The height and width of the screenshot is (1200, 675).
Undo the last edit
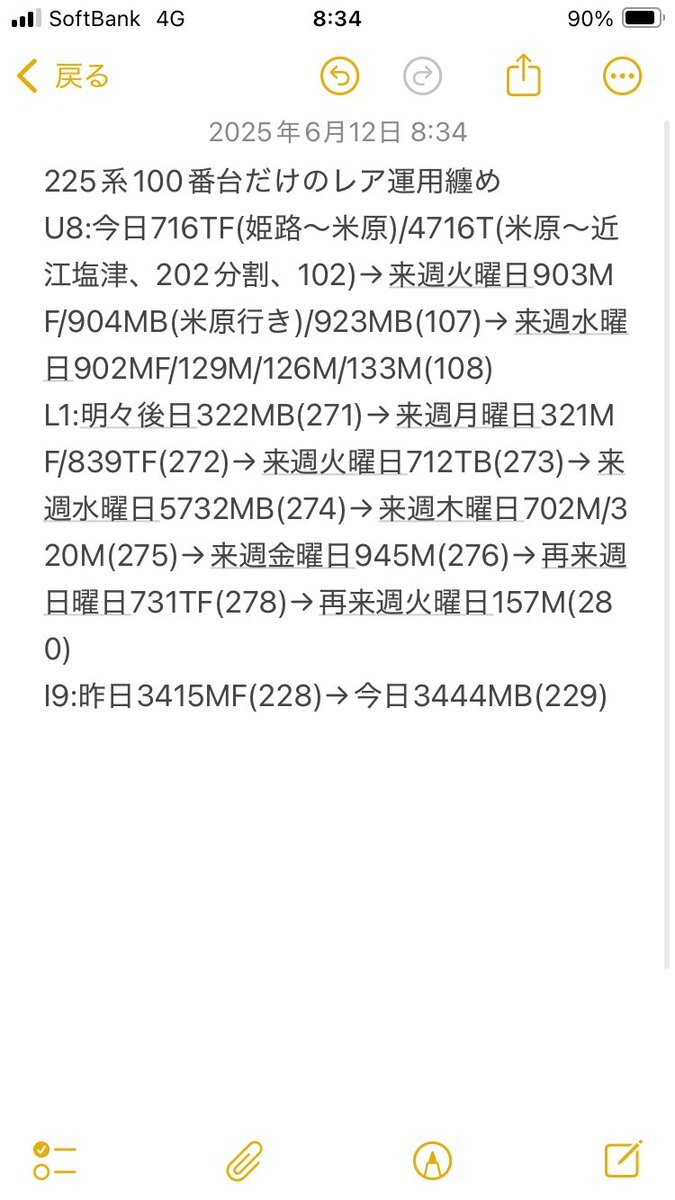tap(340, 76)
